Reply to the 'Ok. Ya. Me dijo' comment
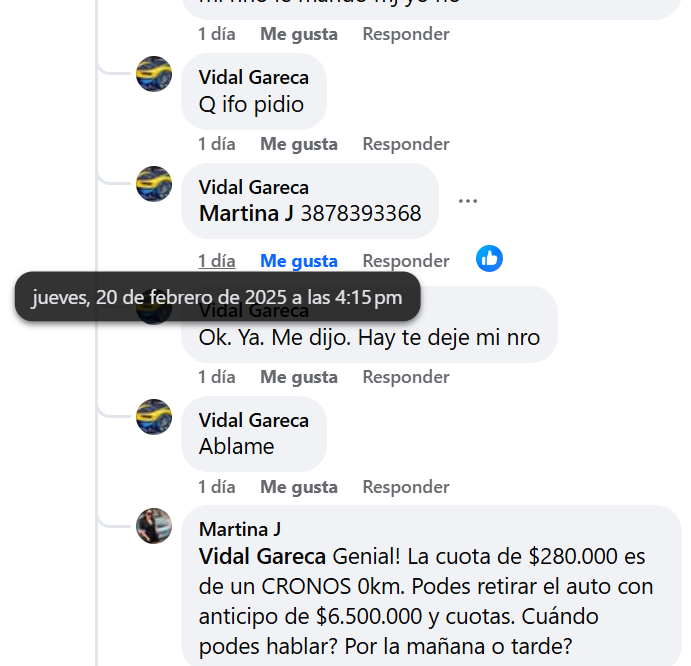 tap(405, 377)
